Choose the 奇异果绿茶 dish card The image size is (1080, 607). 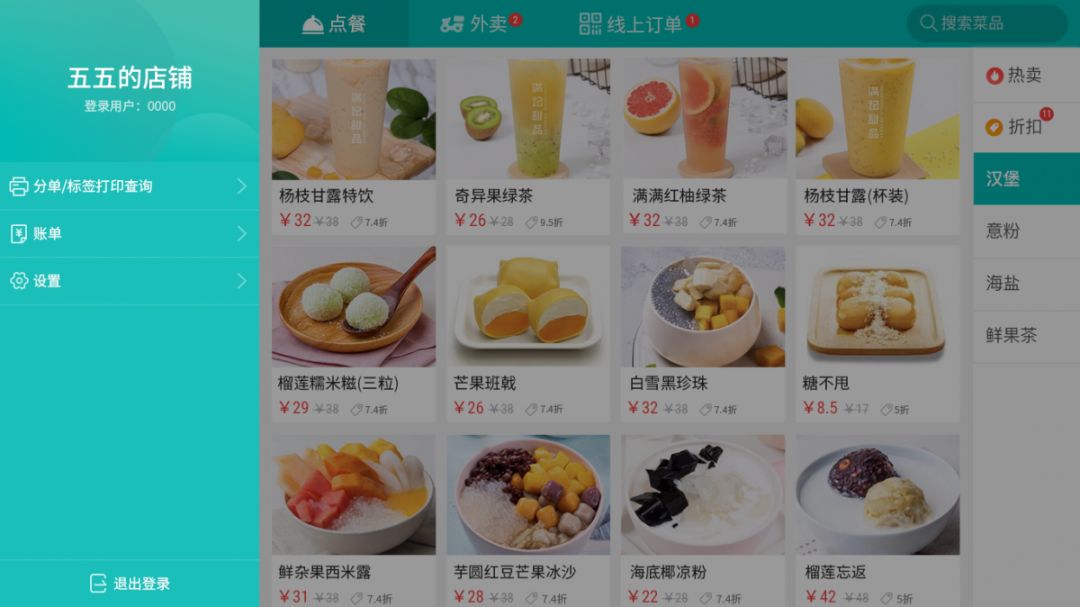[x=527, y=145]
